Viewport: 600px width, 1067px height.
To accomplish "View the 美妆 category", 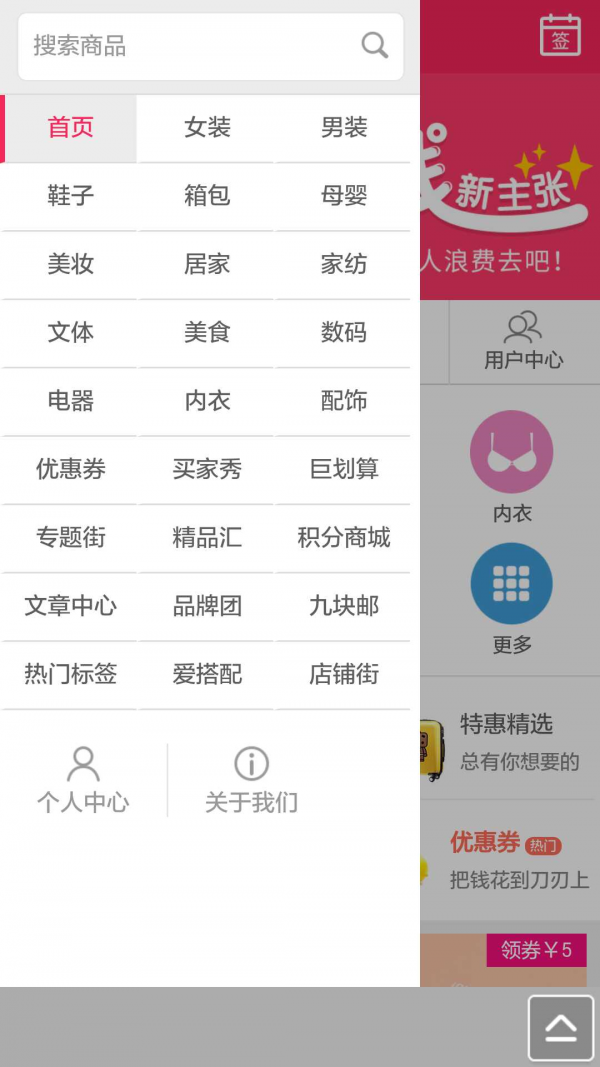I will (x=70, y=264).
